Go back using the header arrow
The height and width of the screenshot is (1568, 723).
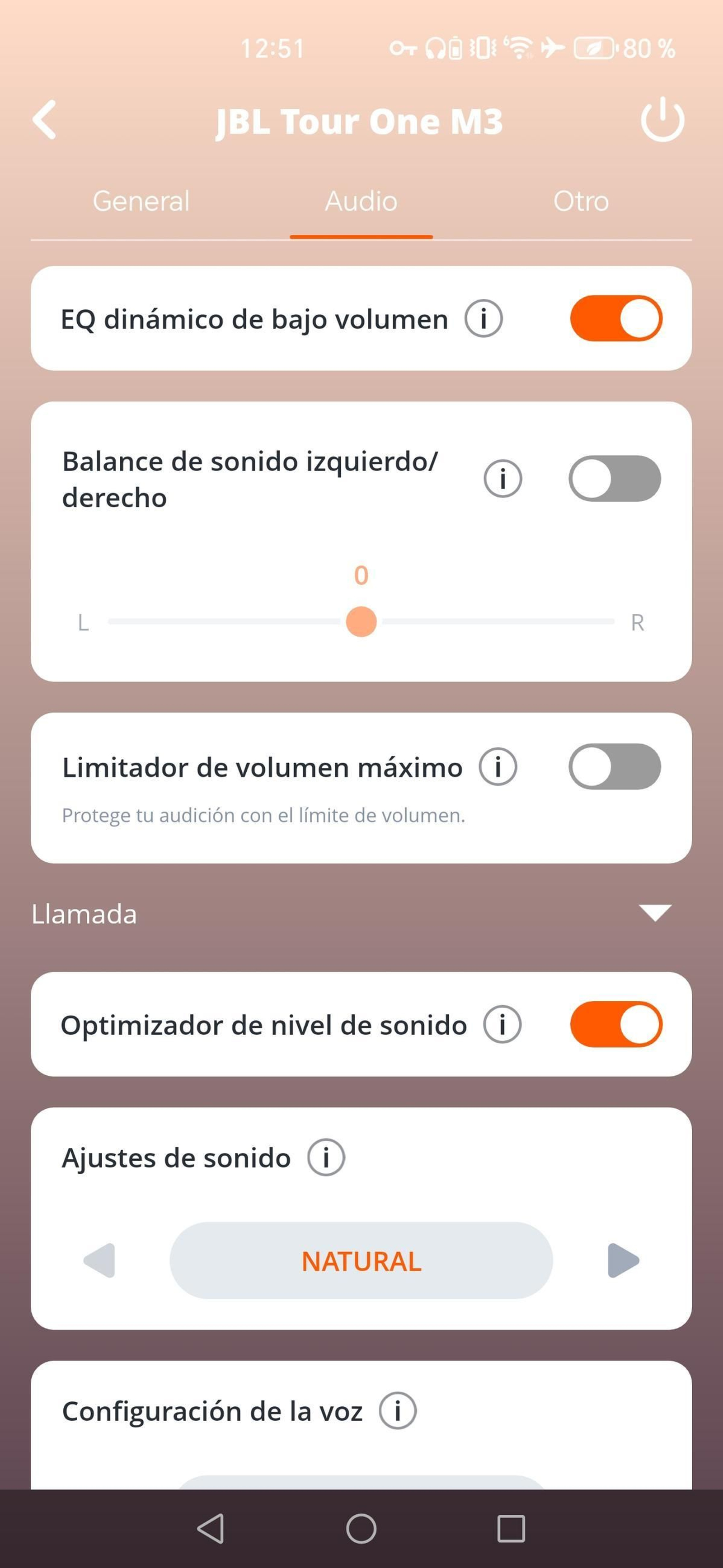45,120
